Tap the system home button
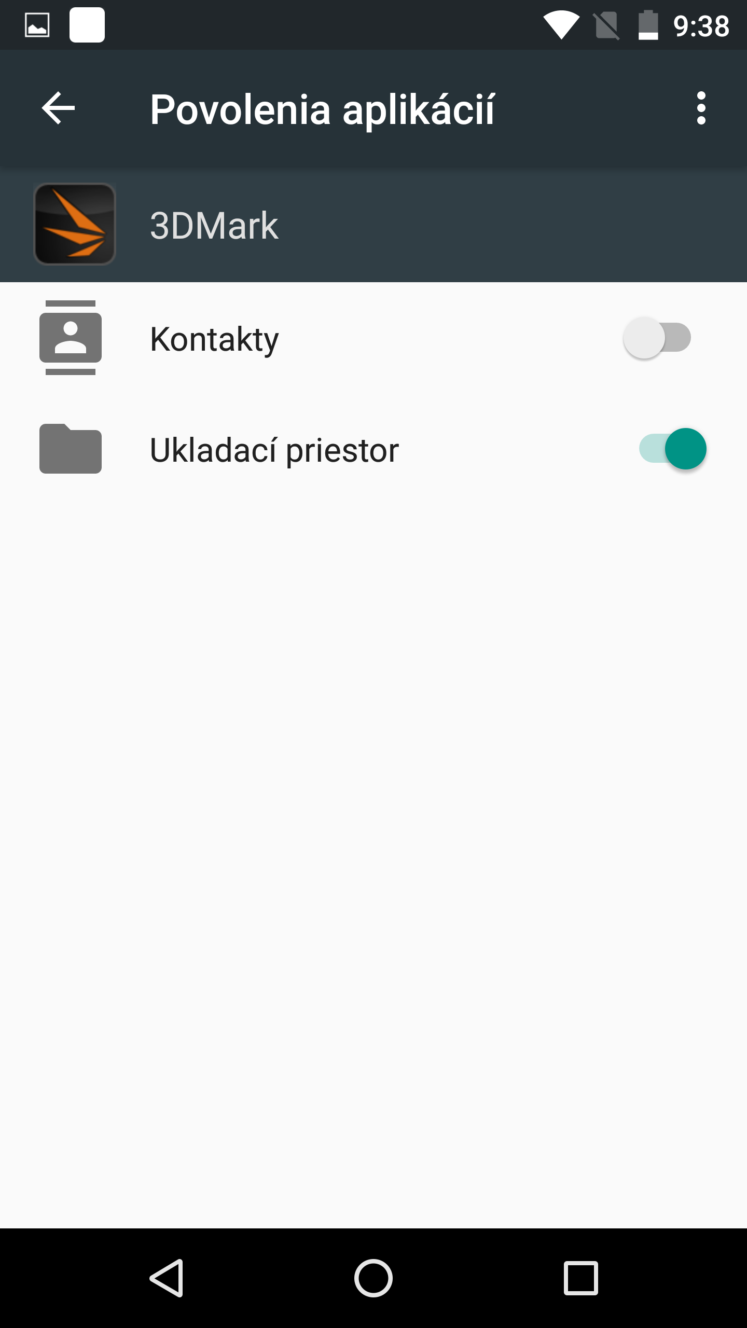 [x=373, y=1277]
